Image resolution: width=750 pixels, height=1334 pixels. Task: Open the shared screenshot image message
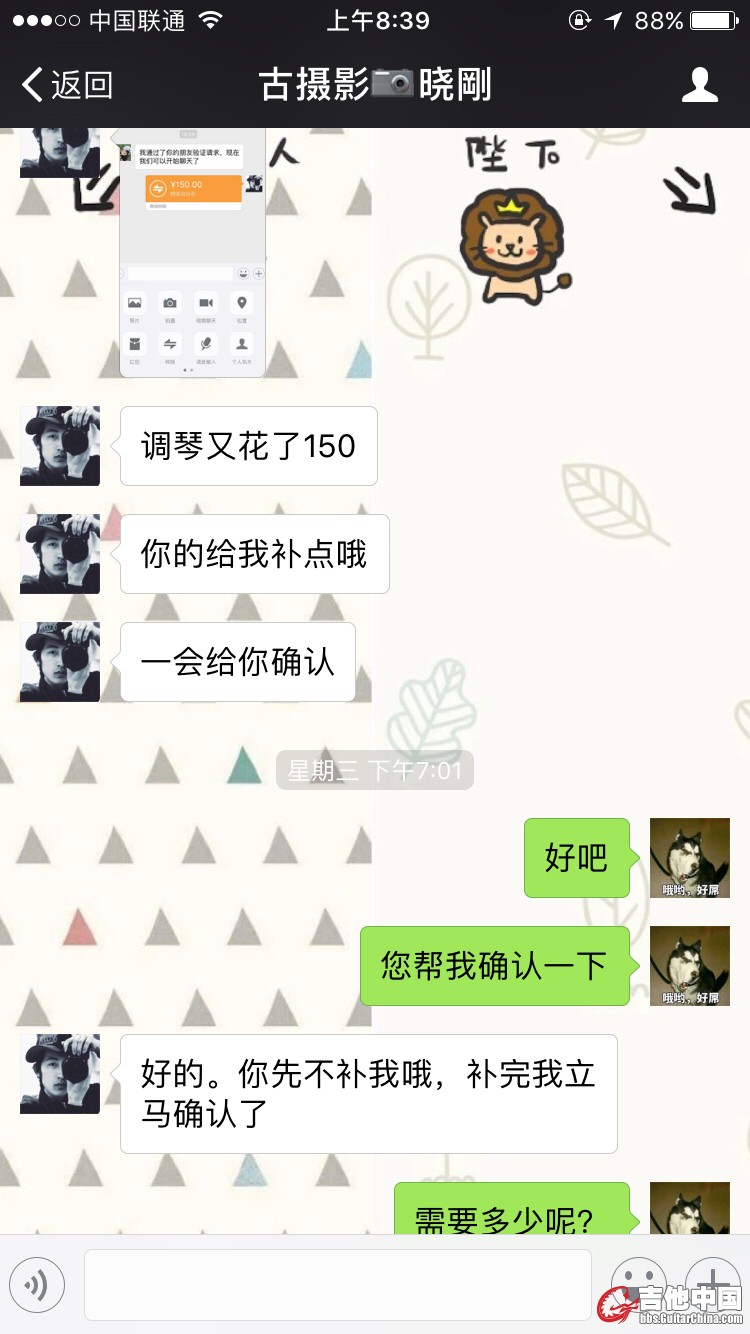(x=192, y=252)
